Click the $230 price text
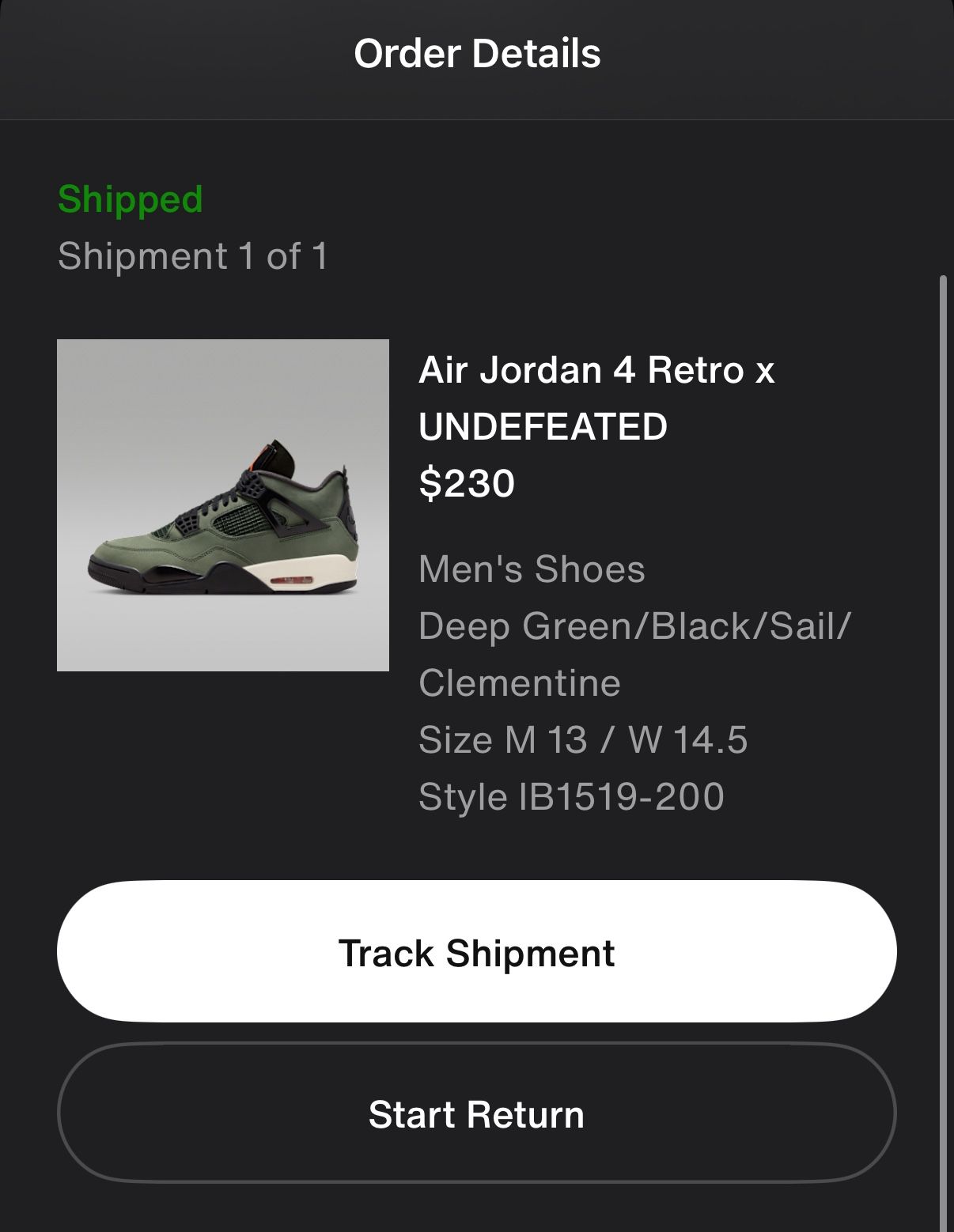This screenshot has height=1232, width=954. (x=467, y=480)
